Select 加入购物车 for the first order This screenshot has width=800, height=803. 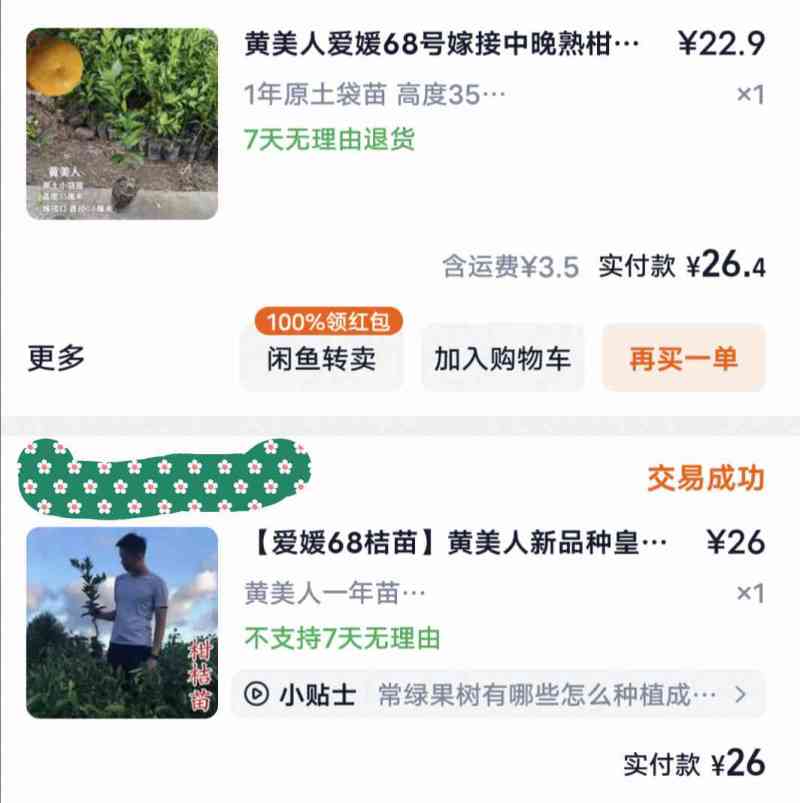(x=502, y=358)
